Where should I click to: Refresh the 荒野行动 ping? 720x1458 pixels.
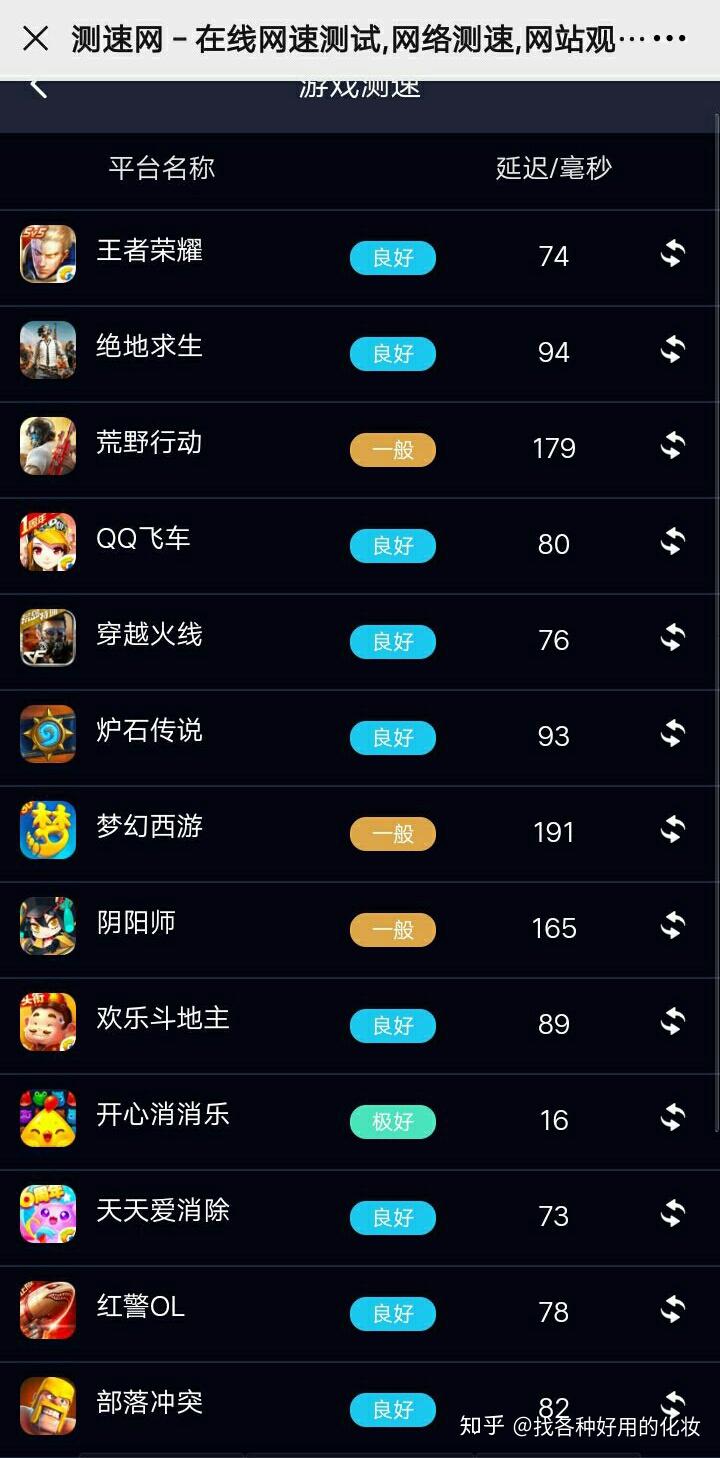click(x=673, y=446)
